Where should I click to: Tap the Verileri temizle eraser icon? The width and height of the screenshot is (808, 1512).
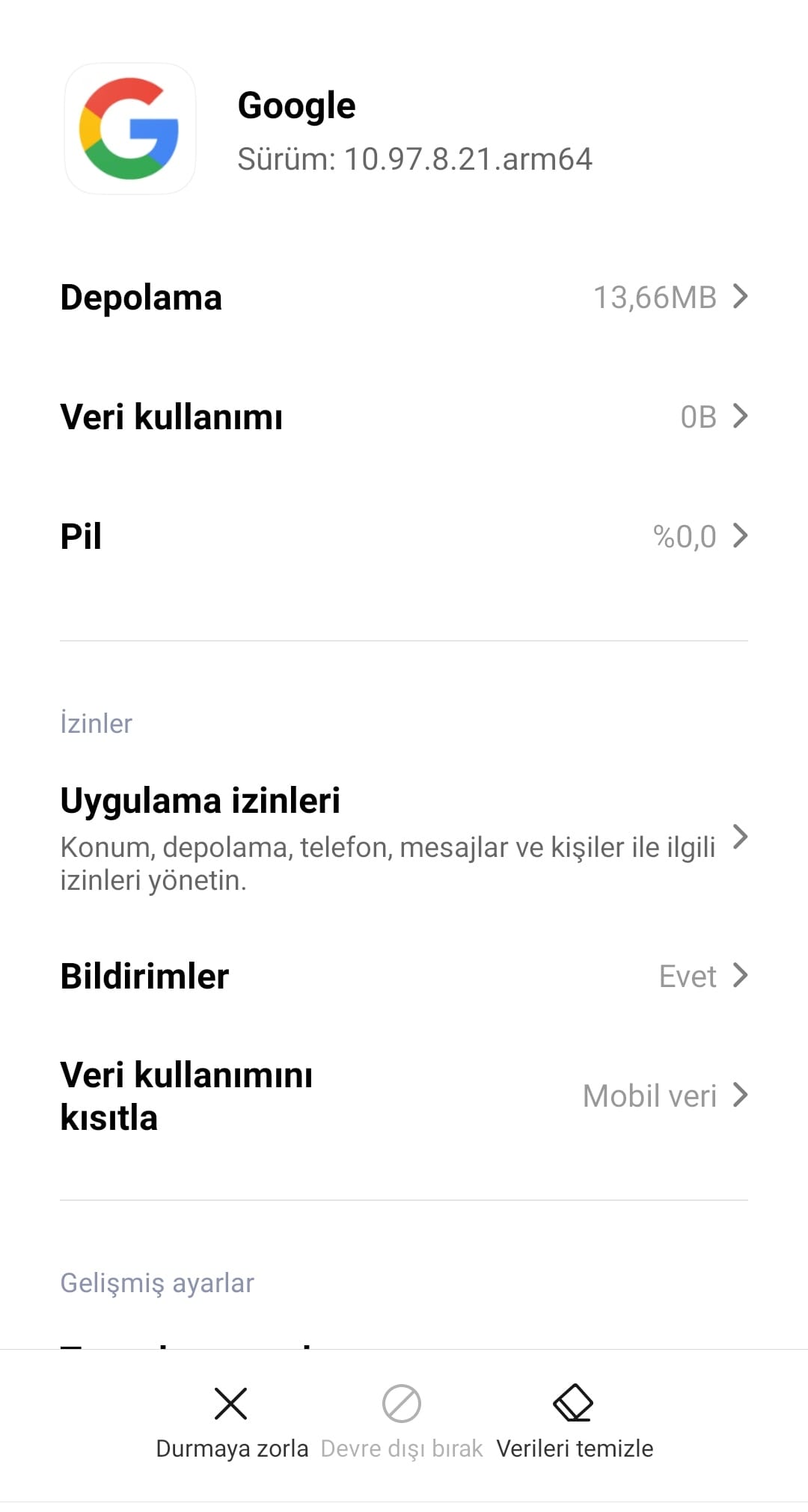click(x=573, y=1404)
